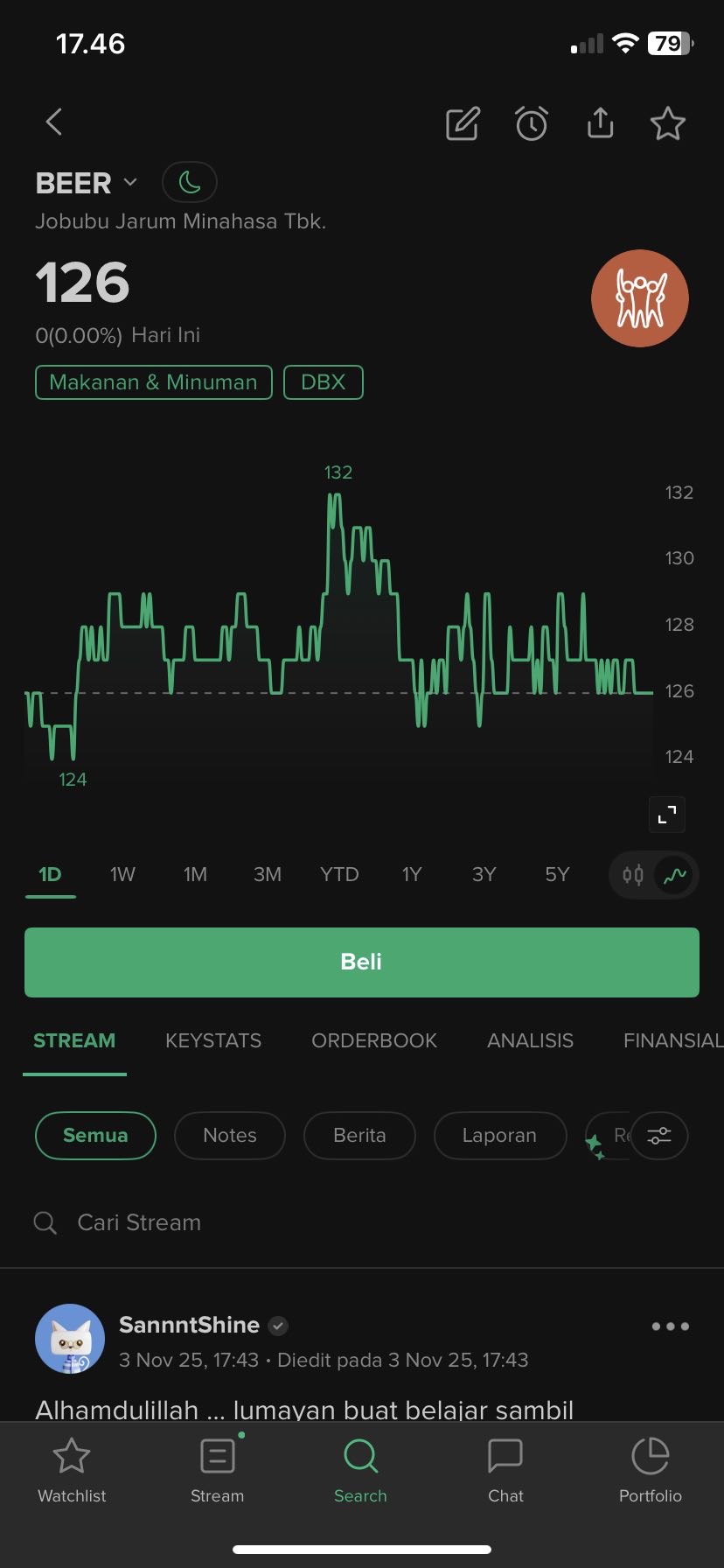The height and width of the screenshot is (1568, 724).
Task: Go to Portfolio in bottom navigation
Action: click(x=650, y=1470)
